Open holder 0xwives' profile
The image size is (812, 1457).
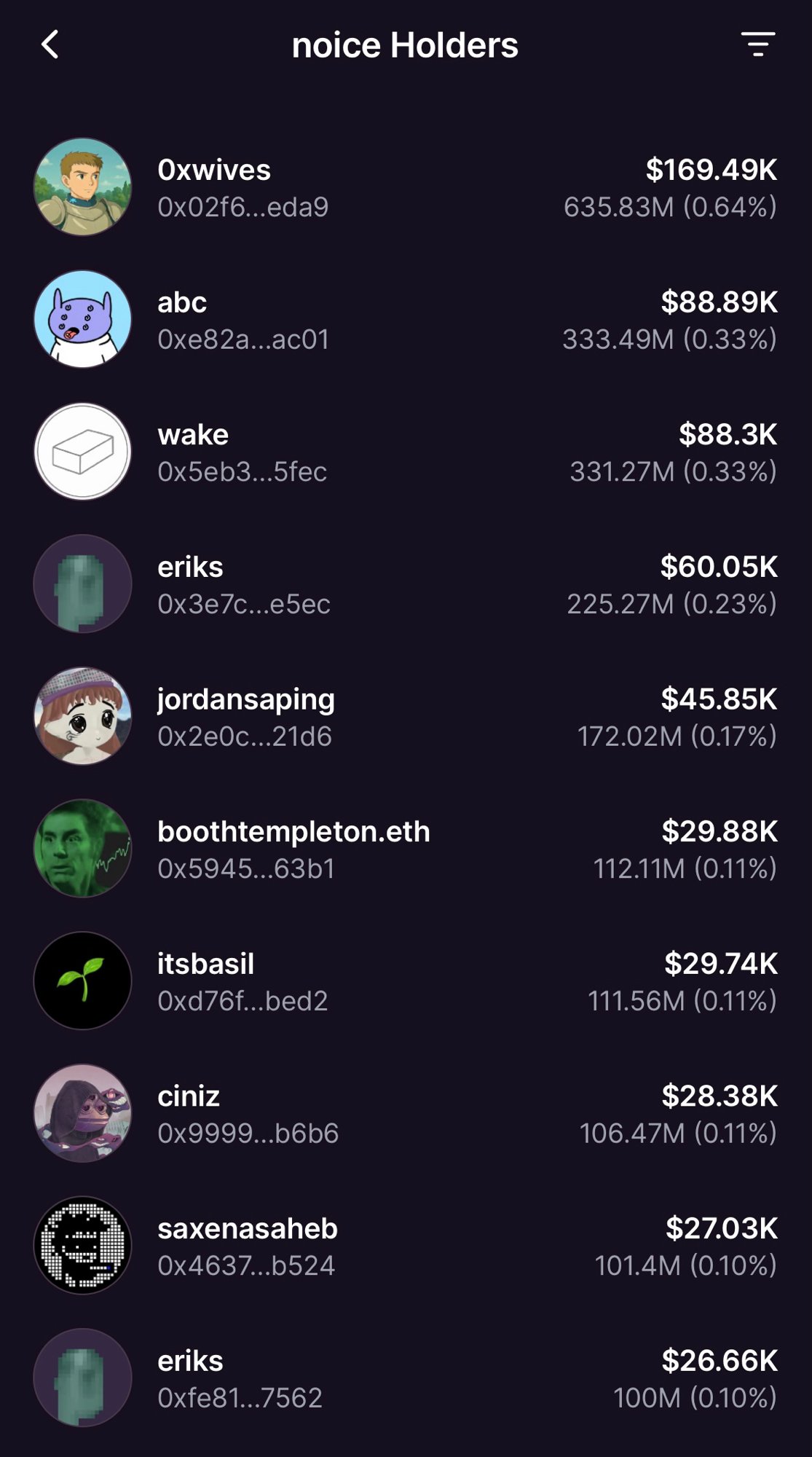[405, 187]
